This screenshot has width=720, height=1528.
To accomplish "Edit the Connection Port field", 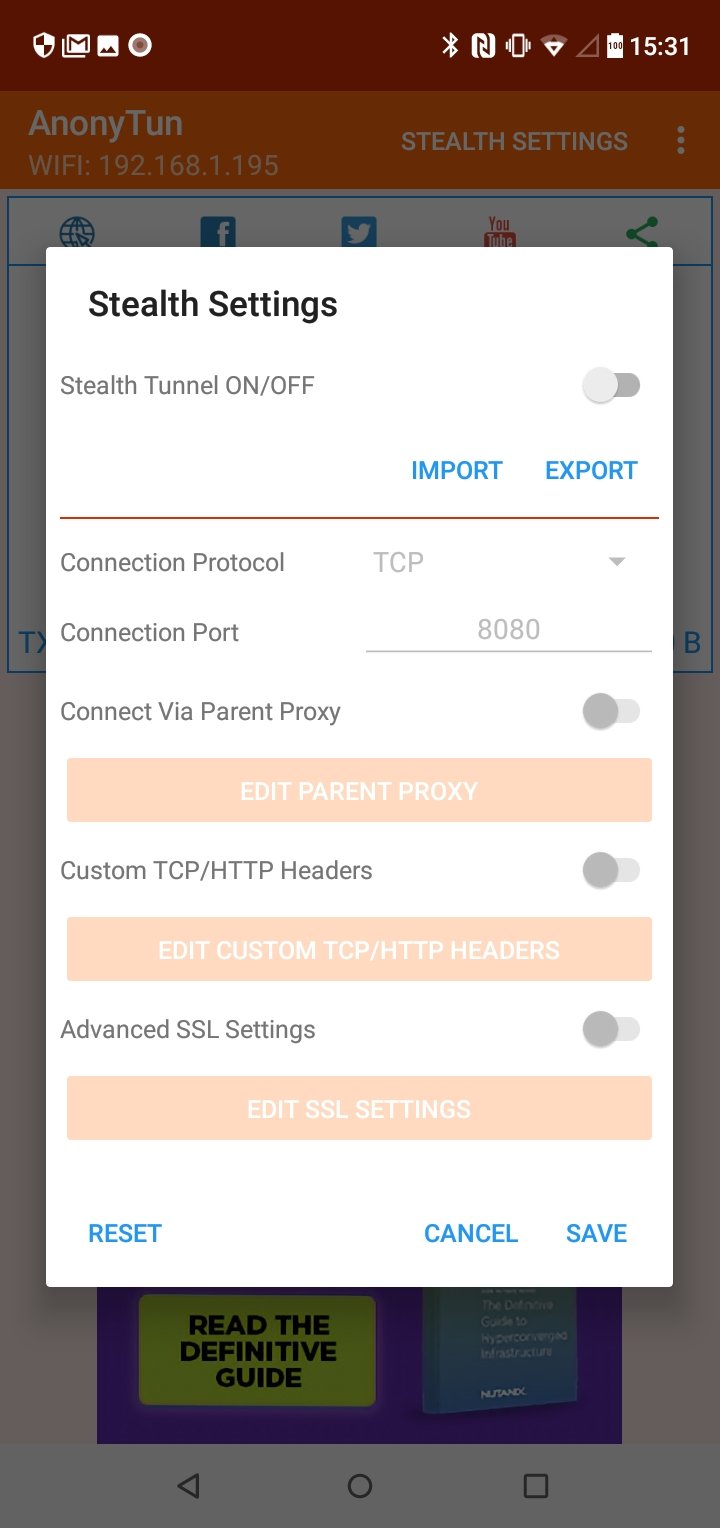I will 508,630.
